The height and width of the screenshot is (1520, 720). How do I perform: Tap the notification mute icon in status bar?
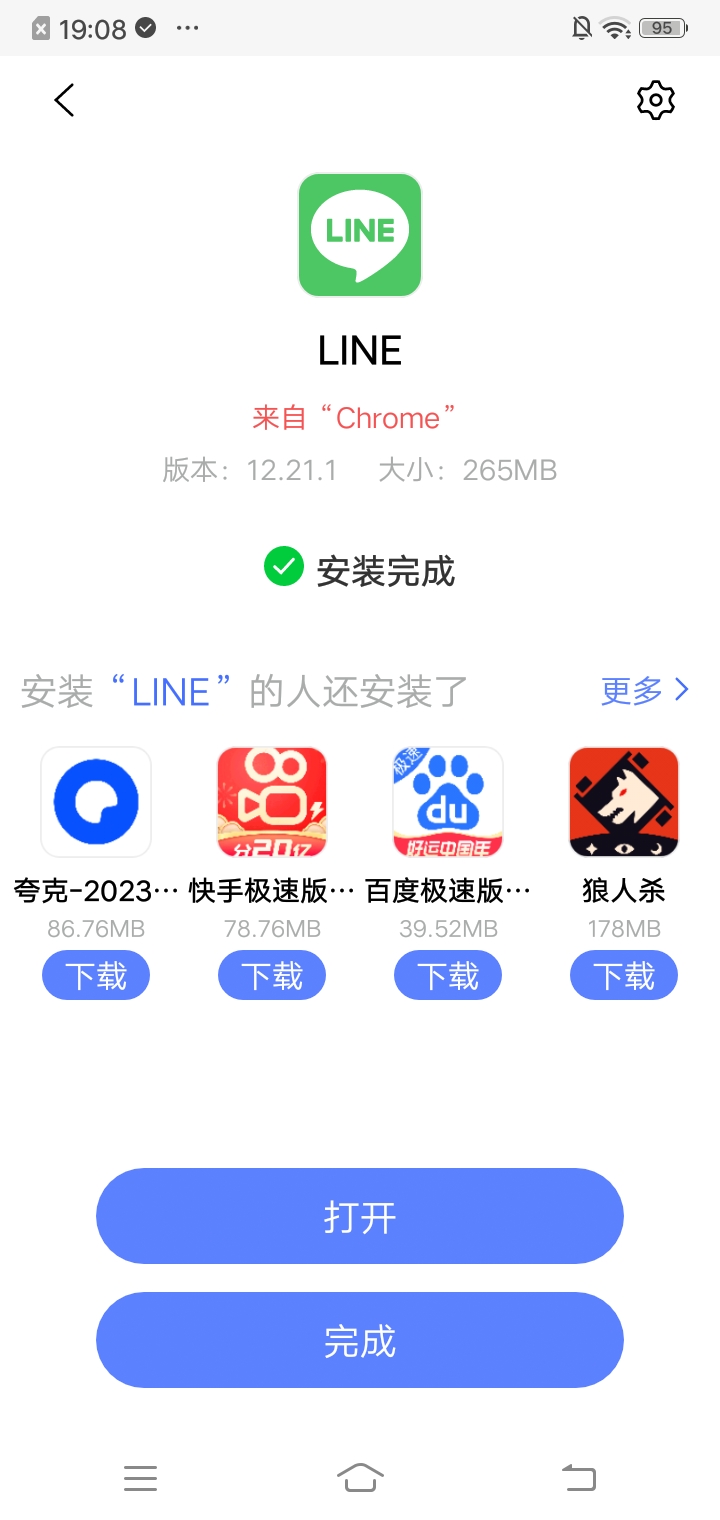point(580,28)
